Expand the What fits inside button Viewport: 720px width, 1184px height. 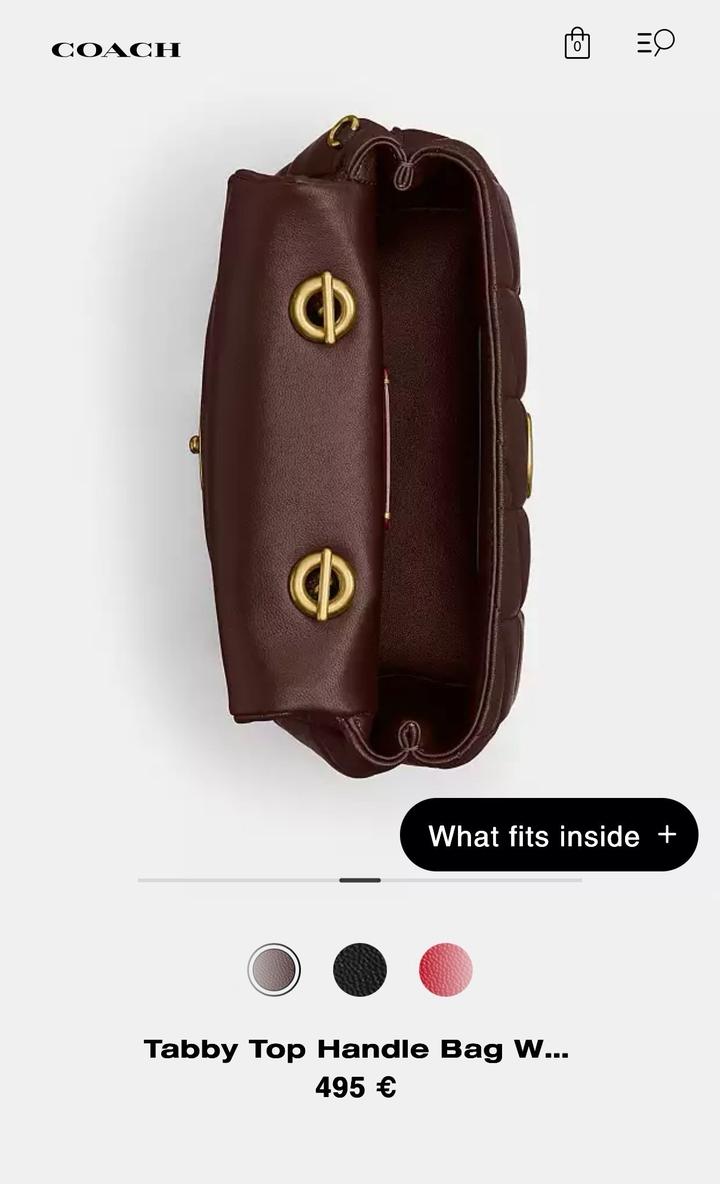coord(549,835)
